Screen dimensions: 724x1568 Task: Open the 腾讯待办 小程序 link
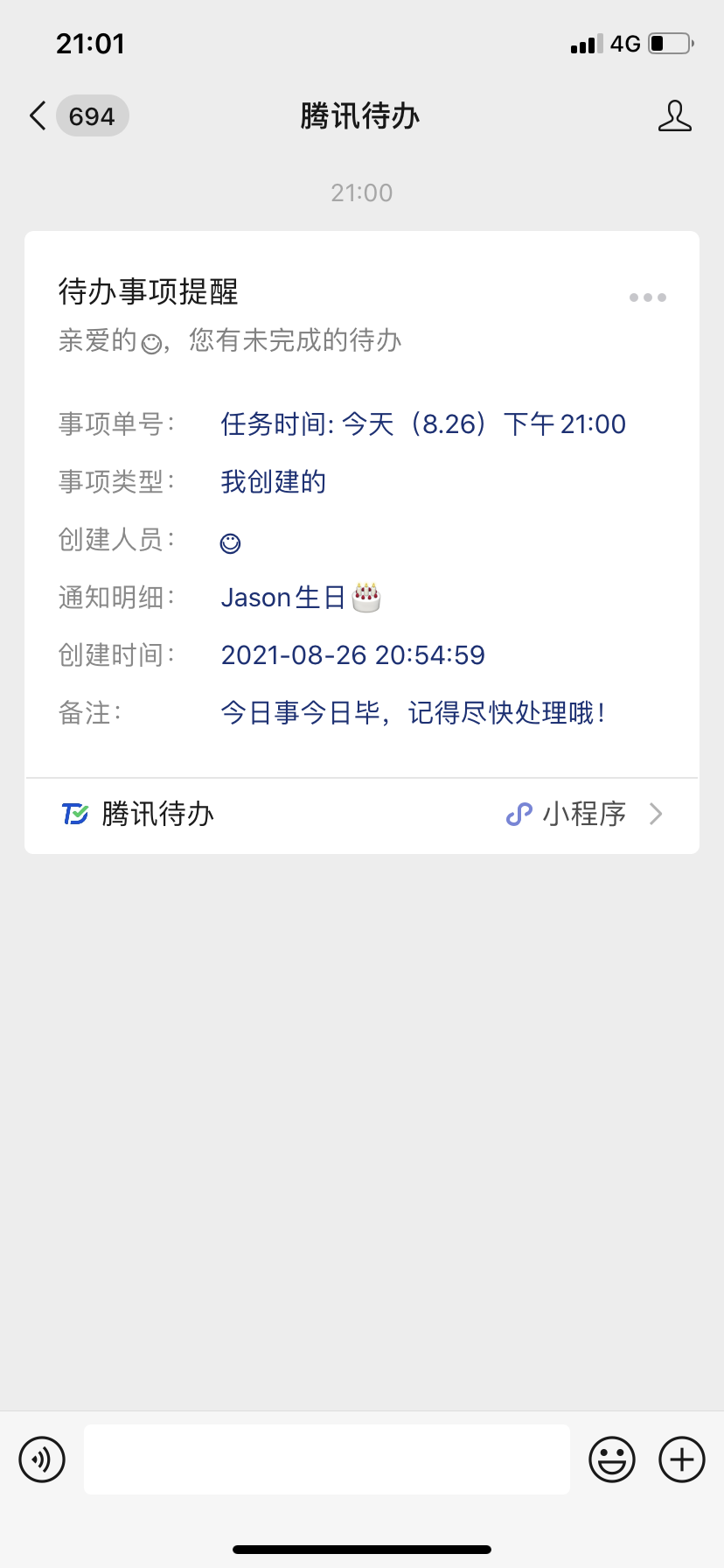pos(362,815)
